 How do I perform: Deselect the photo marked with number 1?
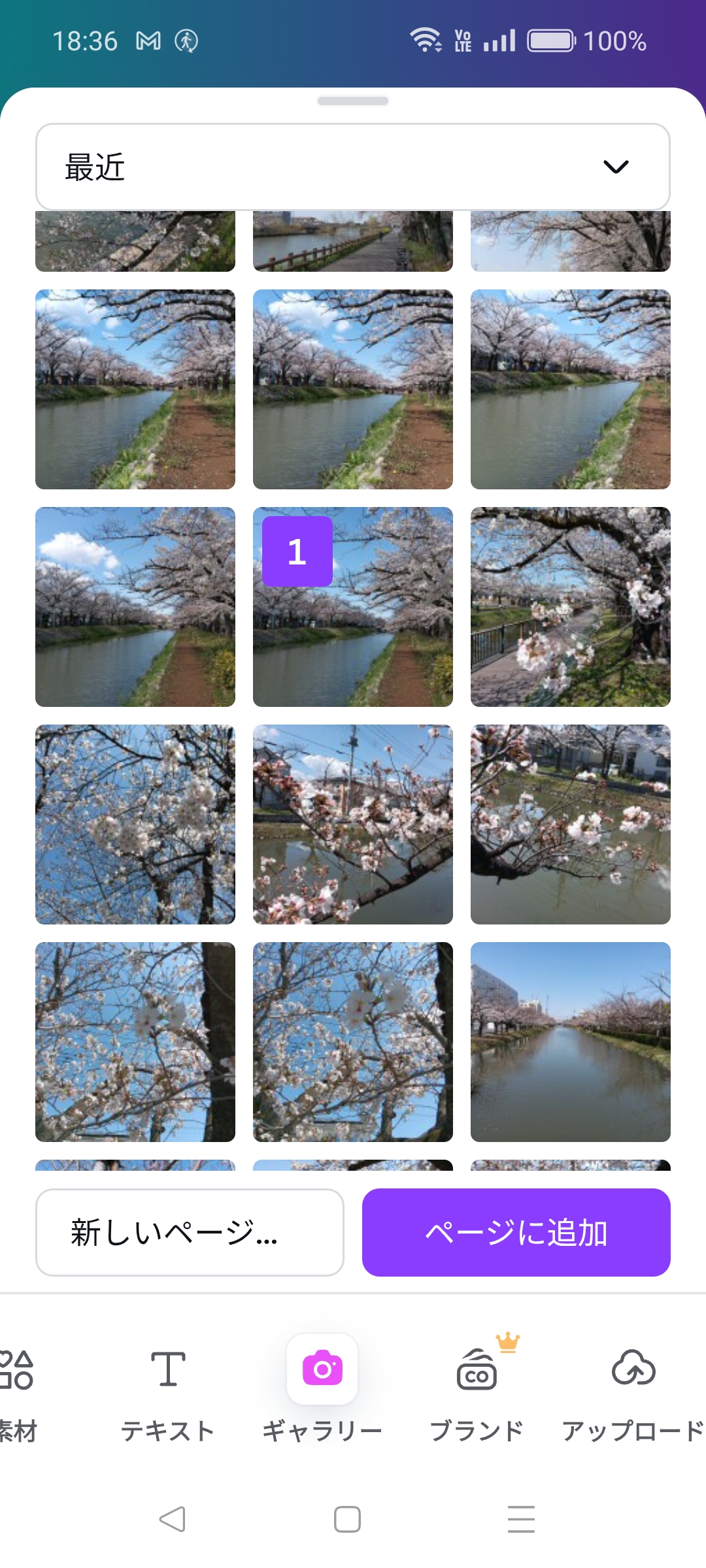tap(353, 607)
